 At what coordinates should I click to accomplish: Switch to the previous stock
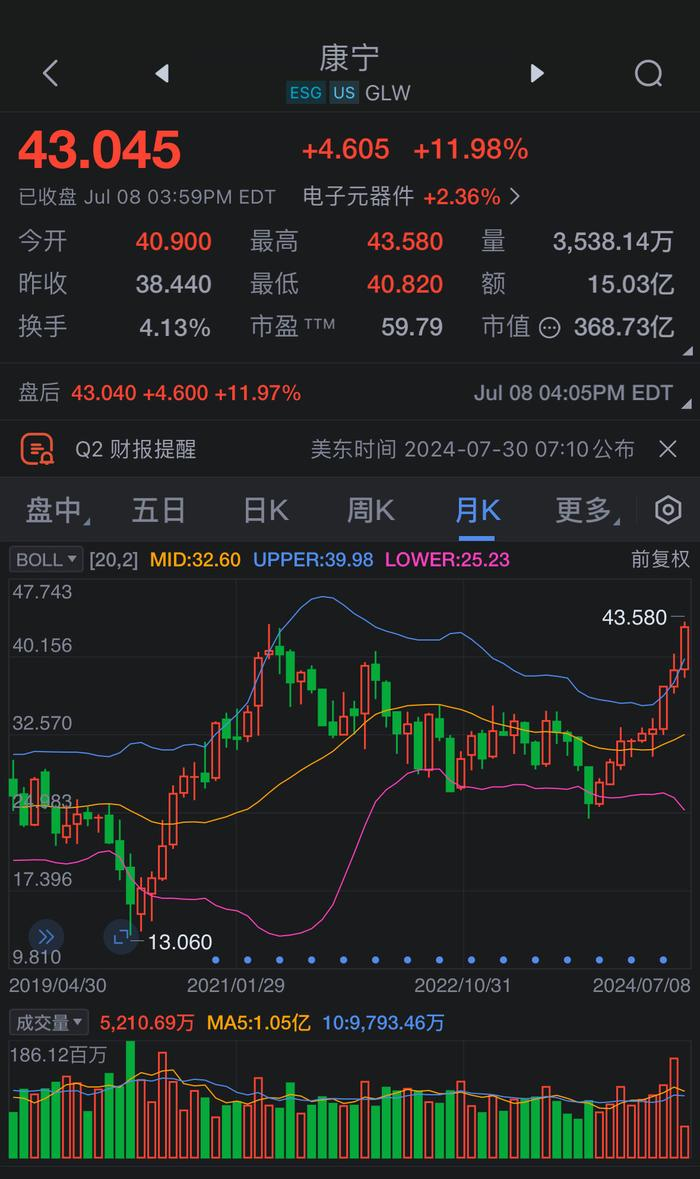162,73
